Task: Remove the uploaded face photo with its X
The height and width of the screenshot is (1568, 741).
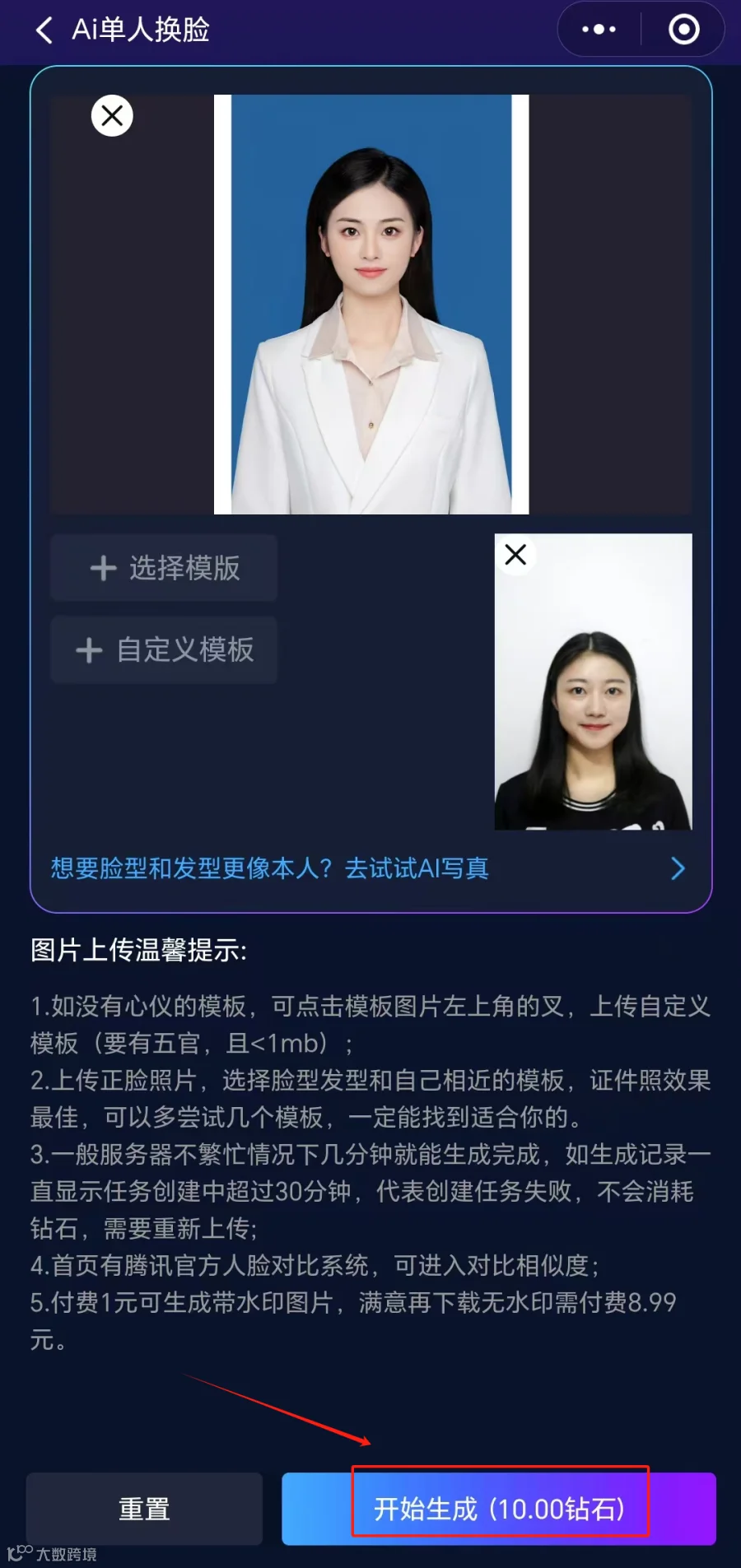Action: (515, 555)
